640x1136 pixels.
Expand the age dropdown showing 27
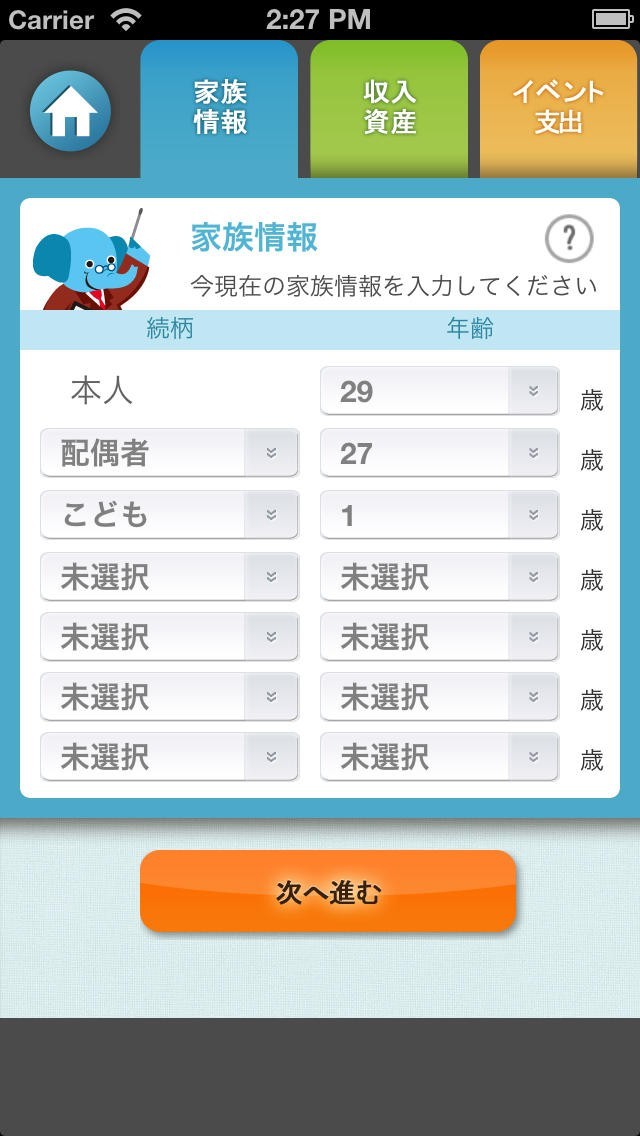[439, 453]
